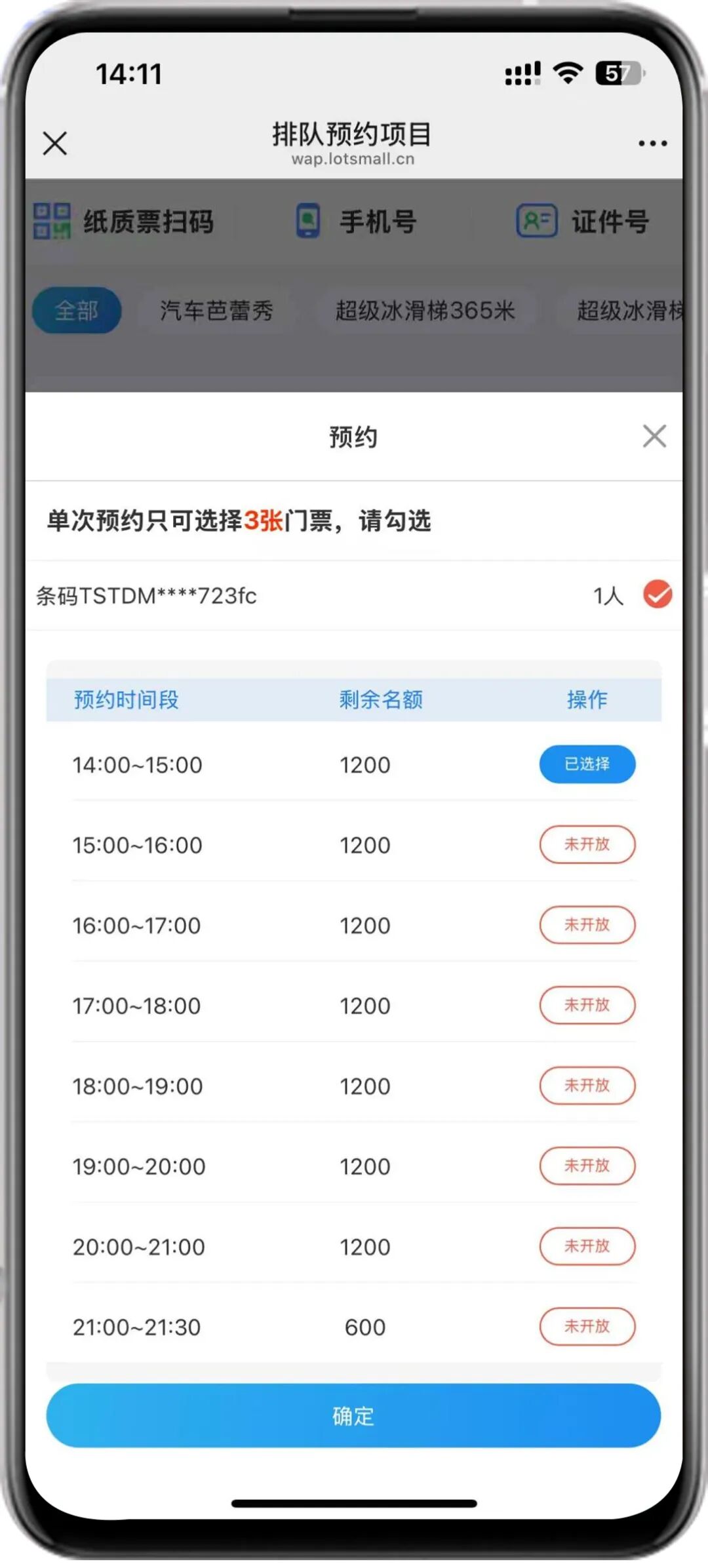708x1568 pixels.
Task: Tap the mobile phone icon next to 手机号
Action: 307,222
